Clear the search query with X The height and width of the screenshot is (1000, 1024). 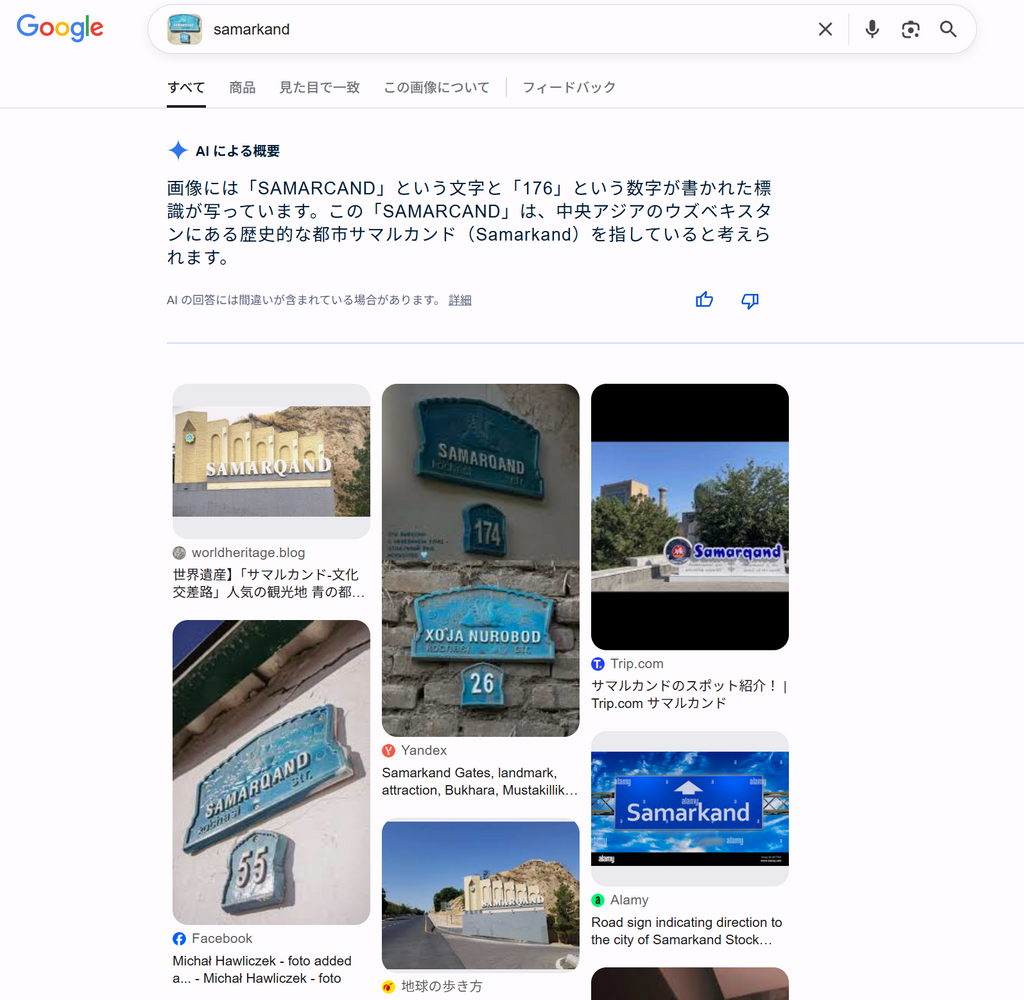click(x=825, y=29)
